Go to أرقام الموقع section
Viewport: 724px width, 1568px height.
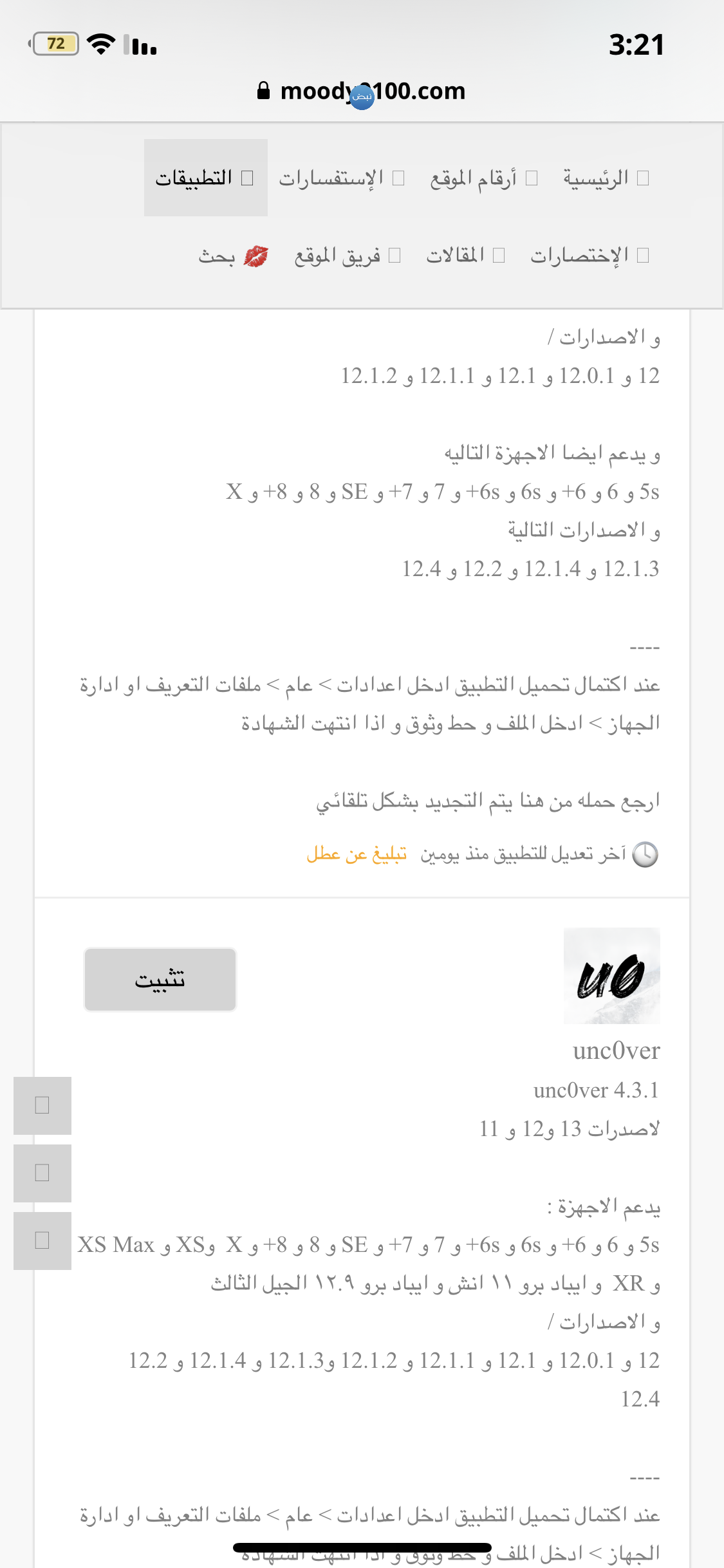483,178
